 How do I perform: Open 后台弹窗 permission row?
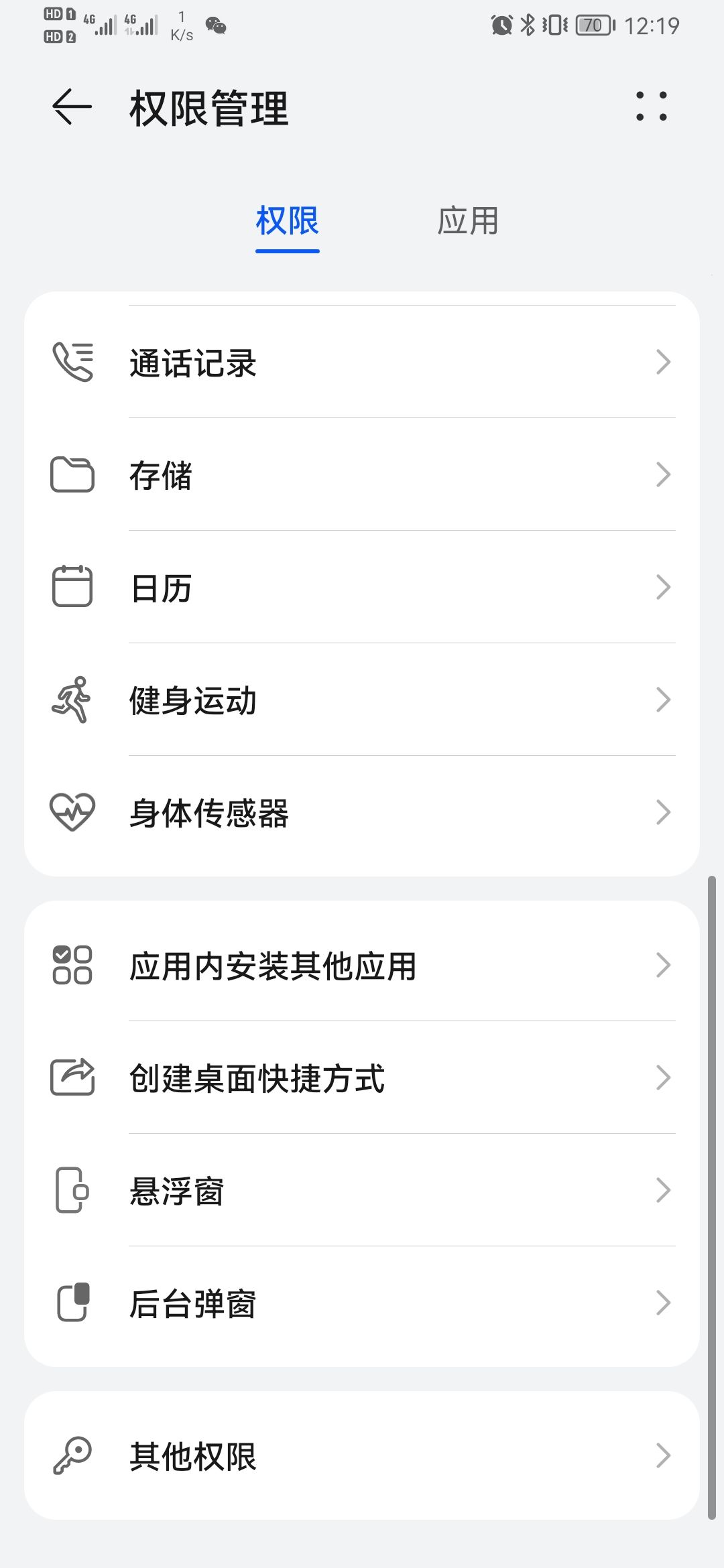[x=362, y=1303]
